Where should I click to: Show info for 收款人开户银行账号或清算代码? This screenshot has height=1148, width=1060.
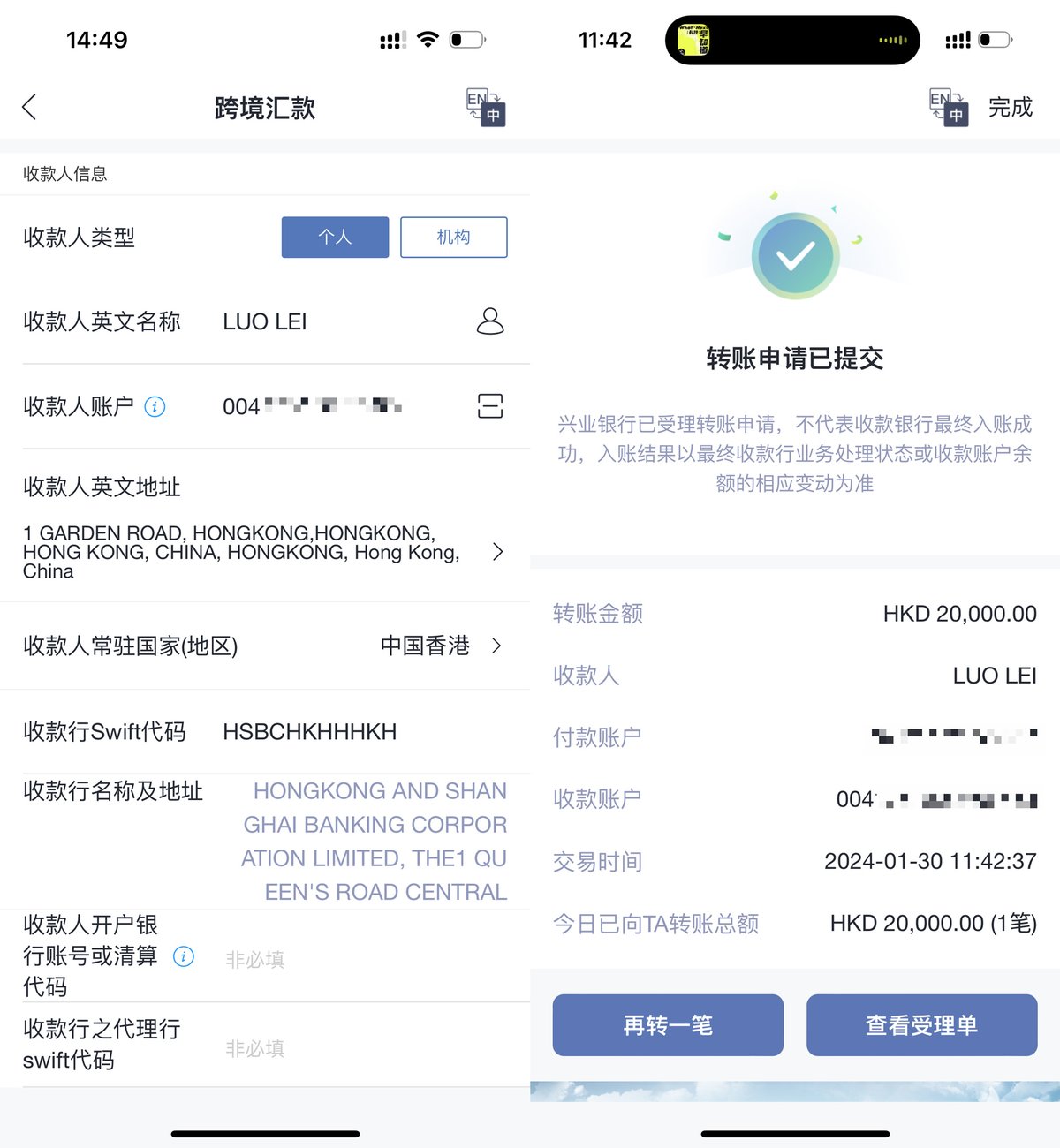click(184, 956)
